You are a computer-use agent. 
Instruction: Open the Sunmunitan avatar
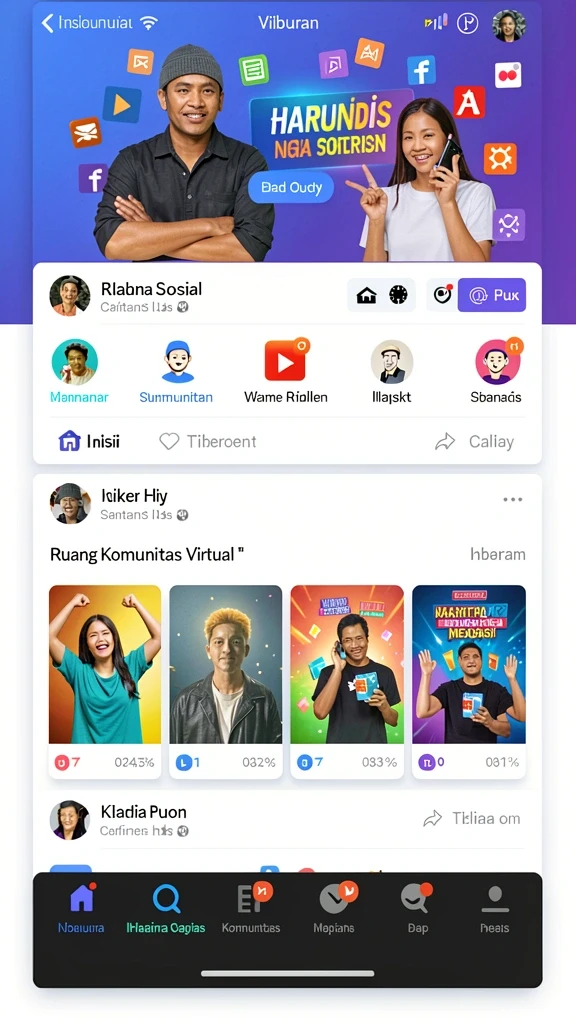tap(176, 361)
